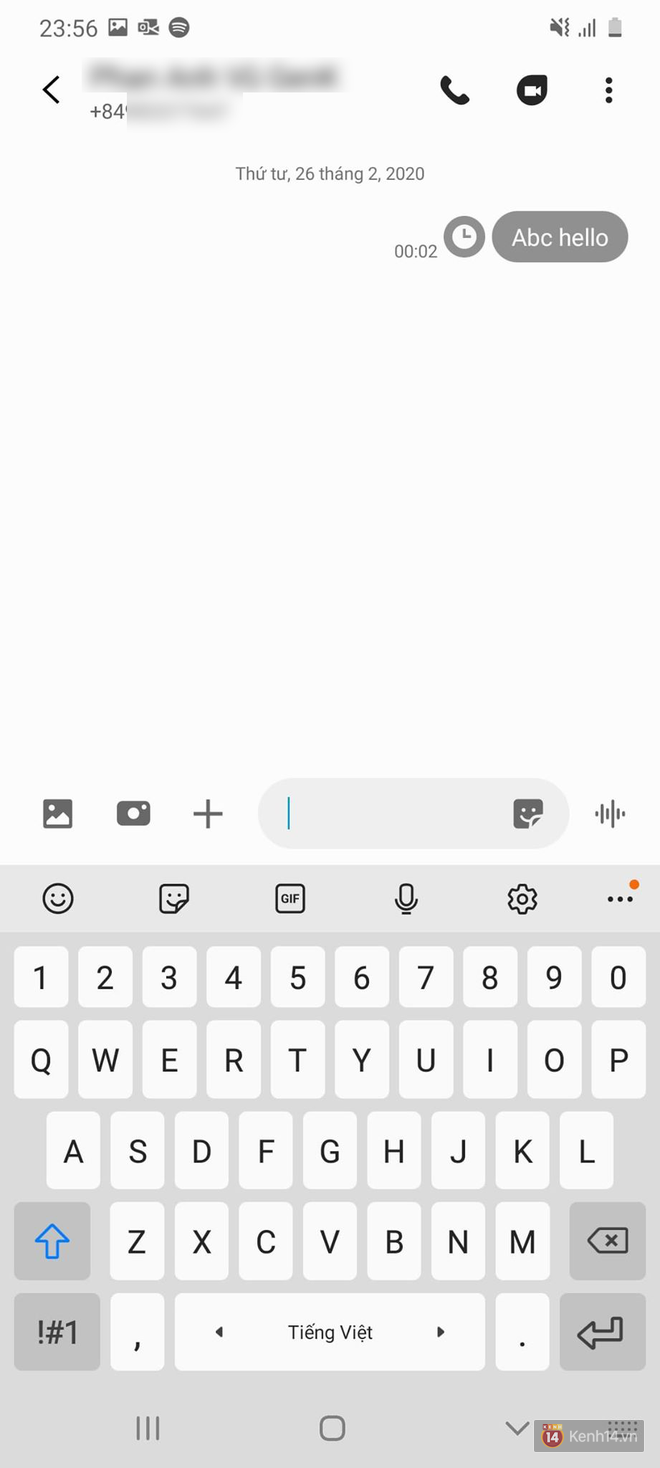Start voice input with the microphone
Image resolution: width=660 pixels, height=1468 pixels.
[x=406, y=899]
